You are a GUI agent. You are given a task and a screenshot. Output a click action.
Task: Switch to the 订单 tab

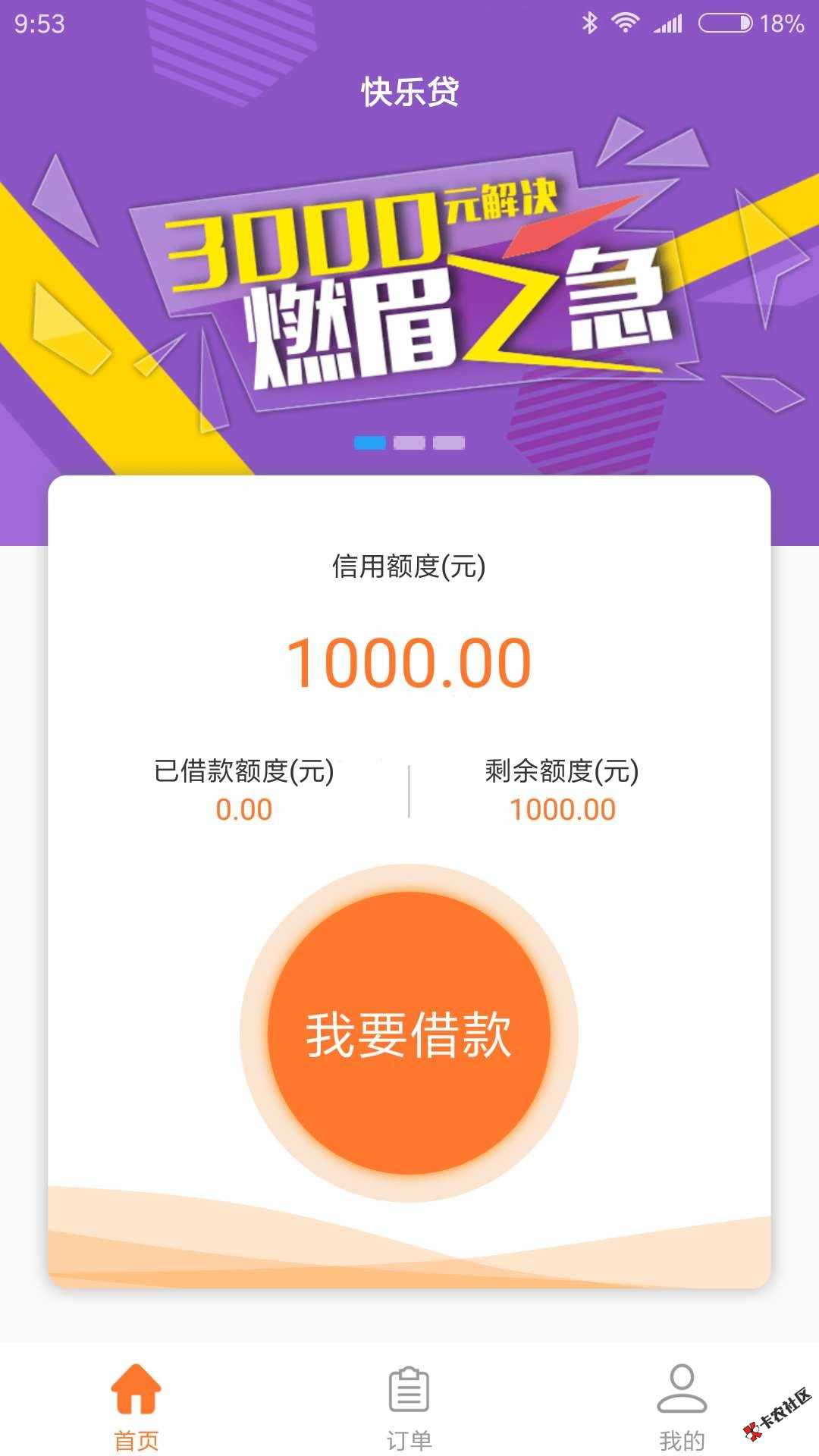pyautogui.click(x=409, y=1407)
